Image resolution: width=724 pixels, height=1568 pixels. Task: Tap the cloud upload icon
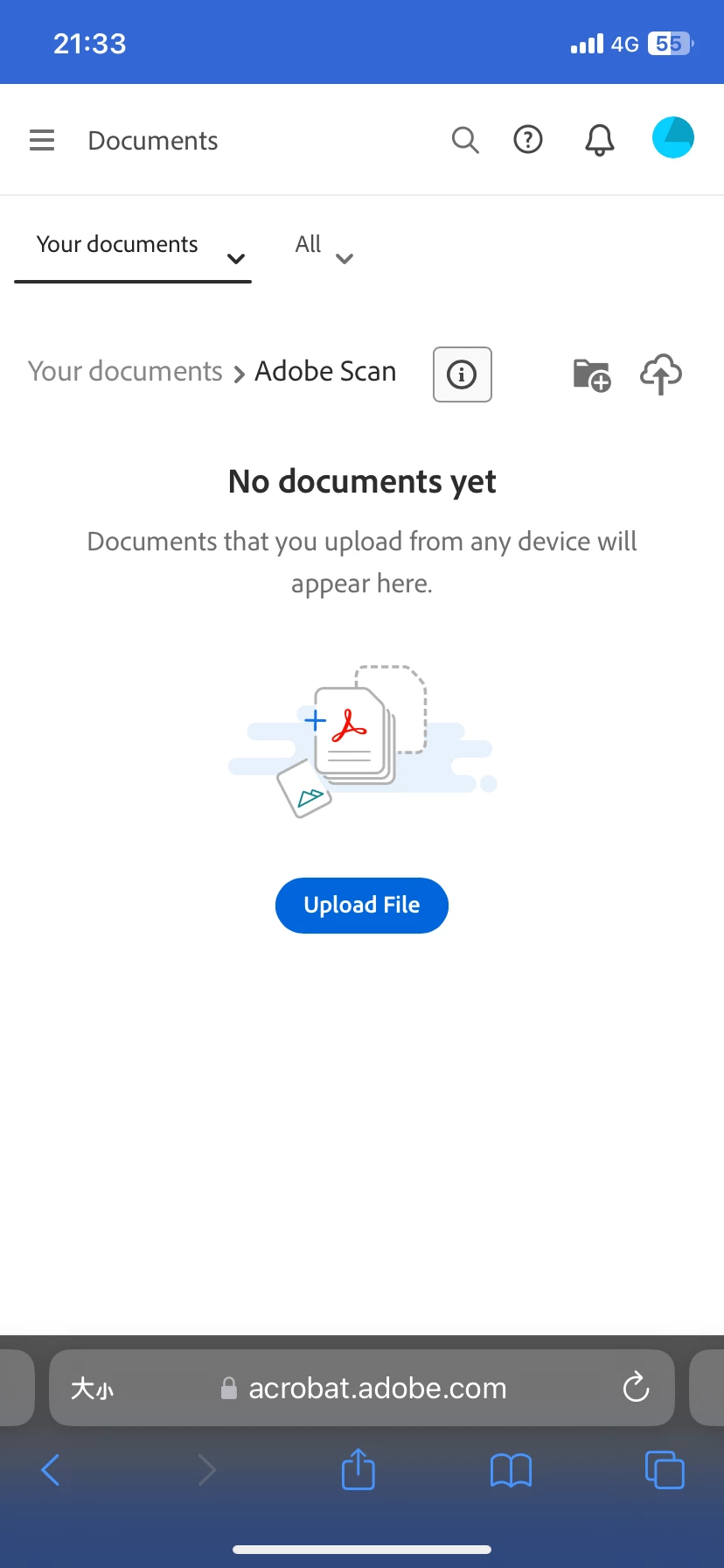point(661,374)
